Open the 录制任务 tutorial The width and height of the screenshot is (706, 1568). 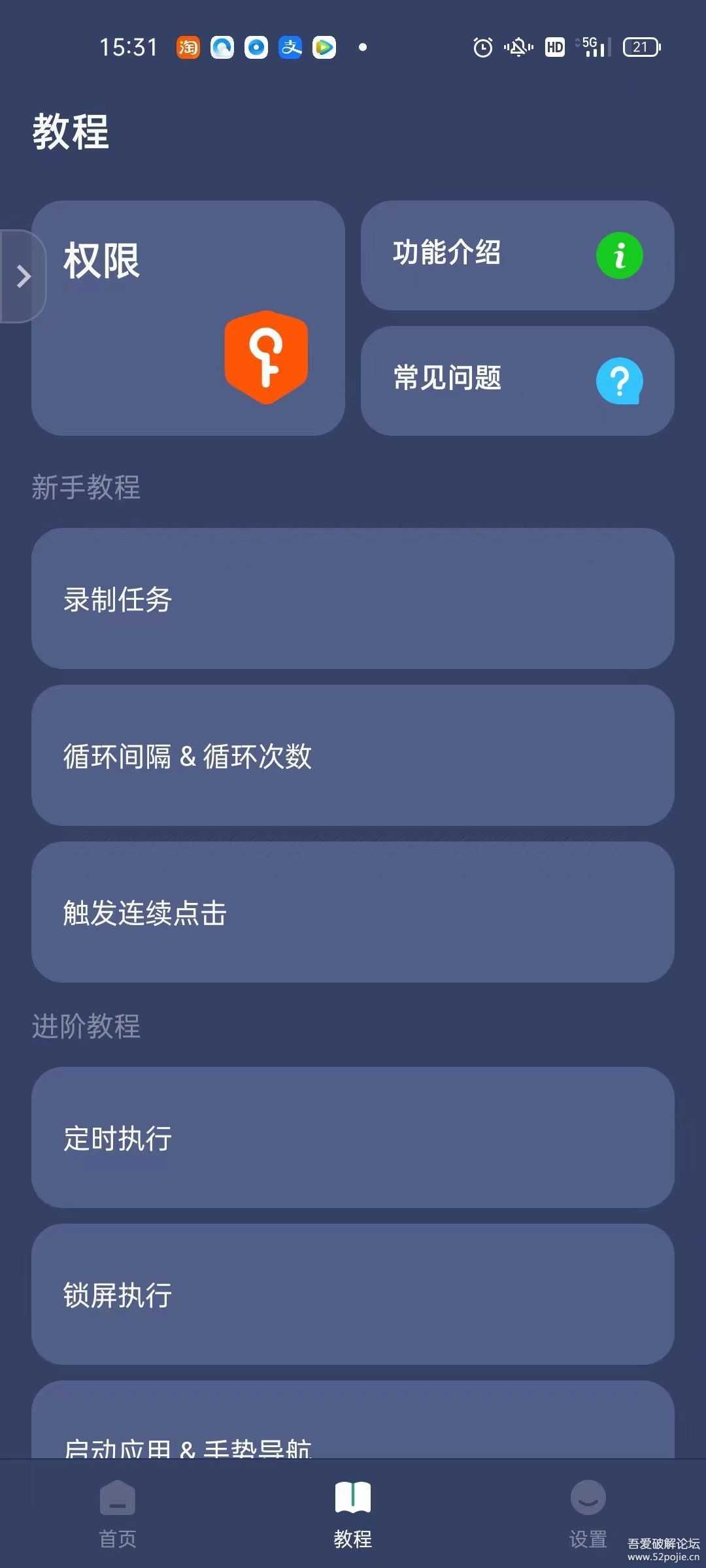point(353,598)
